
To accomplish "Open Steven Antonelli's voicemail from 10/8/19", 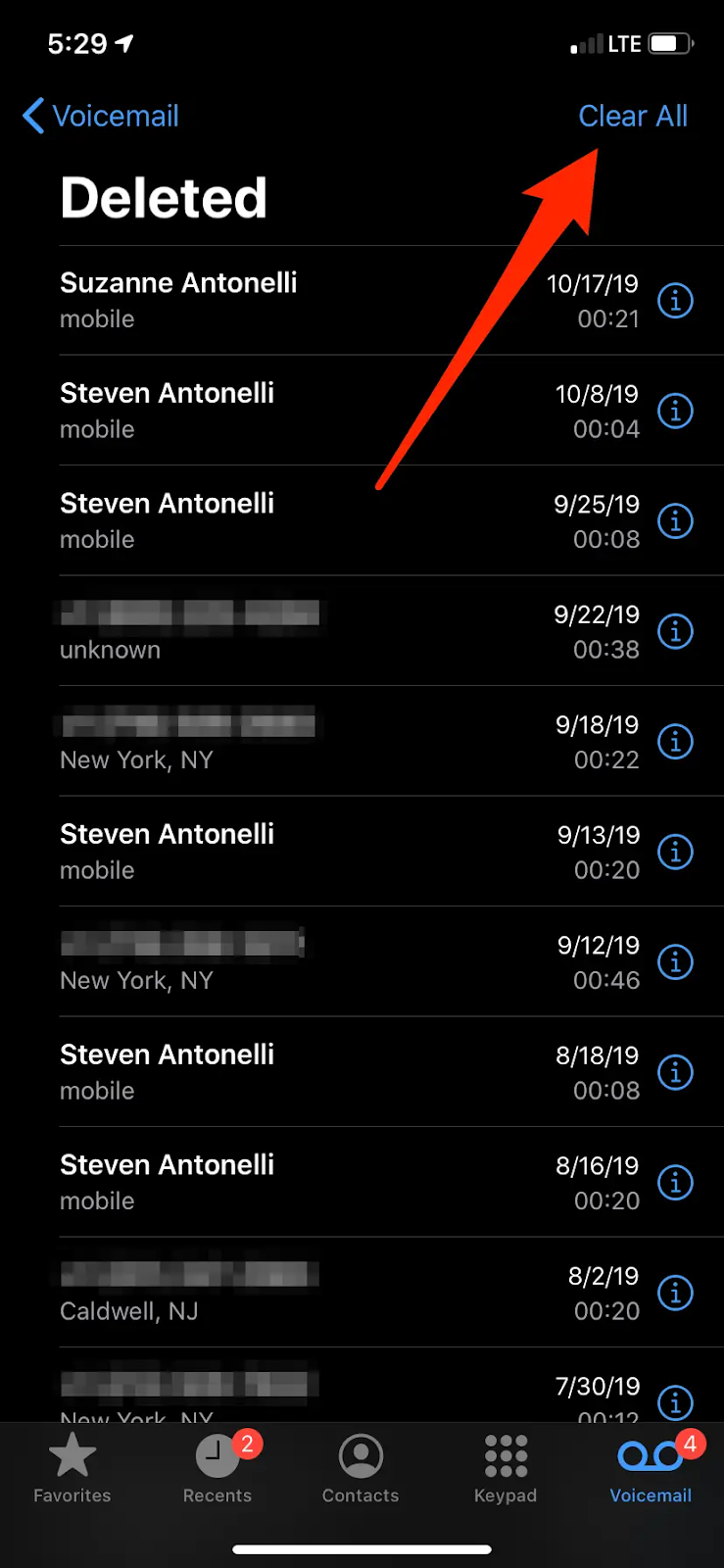I will coord(294,411).
